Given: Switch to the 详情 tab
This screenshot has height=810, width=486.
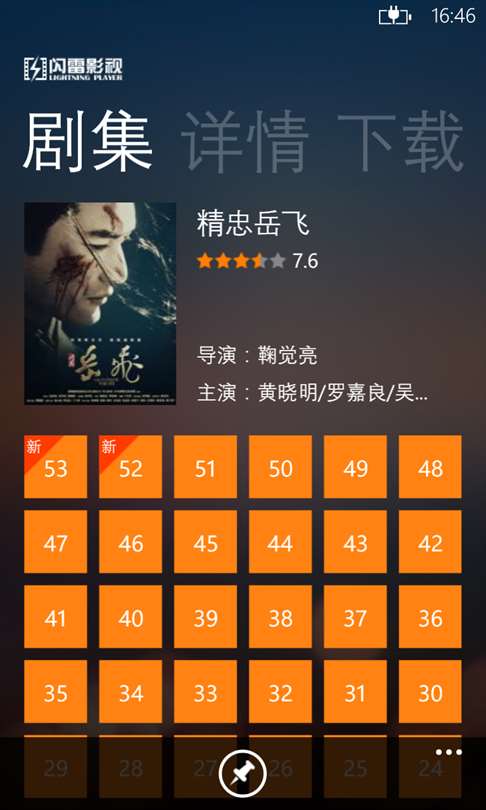Looking at the screenshot, I should tap(244, 142).
